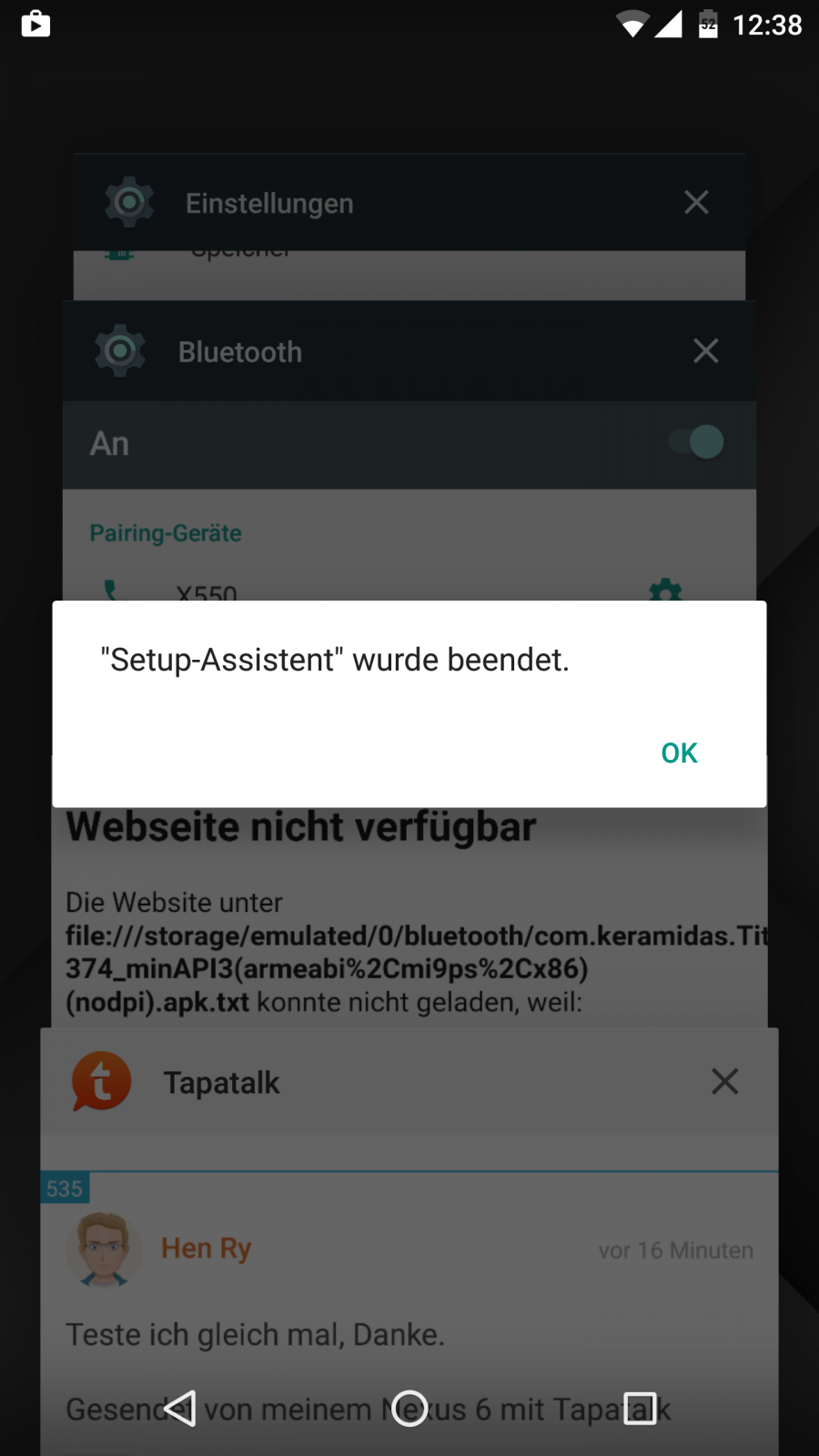
Task: Go to the home screen
Action: tap(409, 1408)
